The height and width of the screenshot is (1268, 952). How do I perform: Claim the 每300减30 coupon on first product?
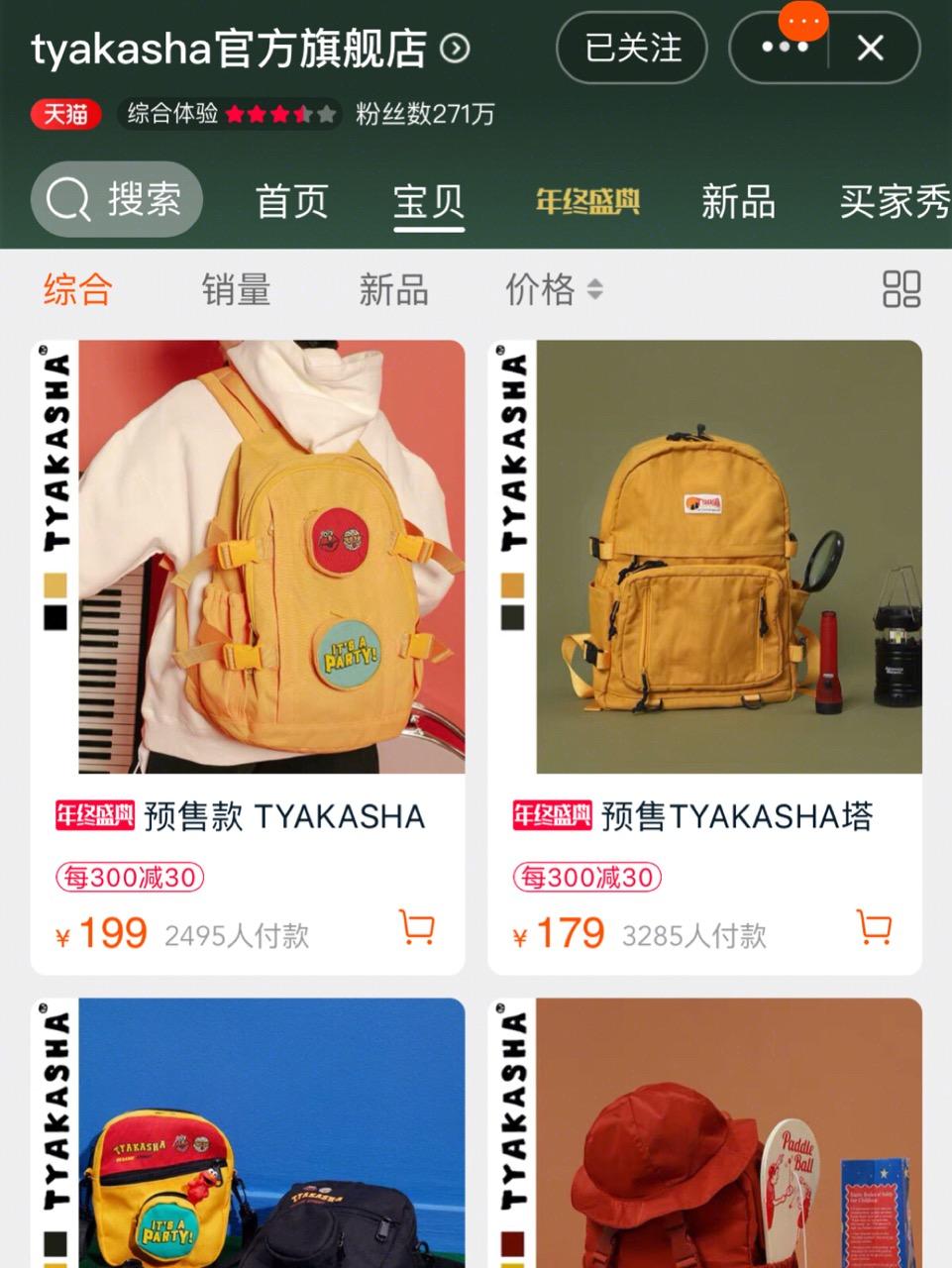click(128, 877)
